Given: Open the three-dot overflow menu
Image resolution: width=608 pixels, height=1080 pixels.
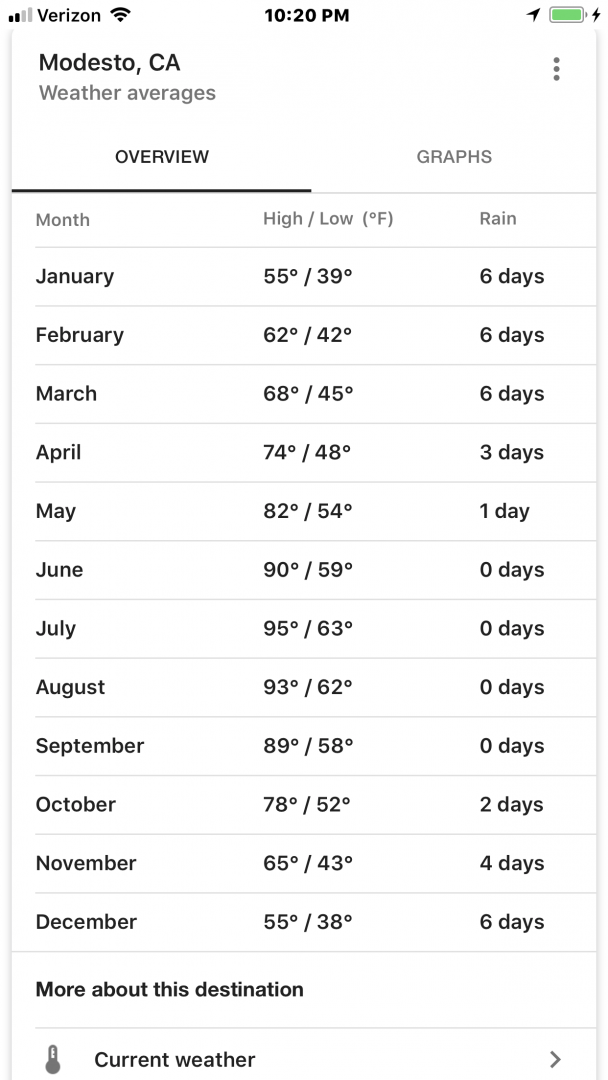Looking at the screenshot, I should [x=556, y=69].
